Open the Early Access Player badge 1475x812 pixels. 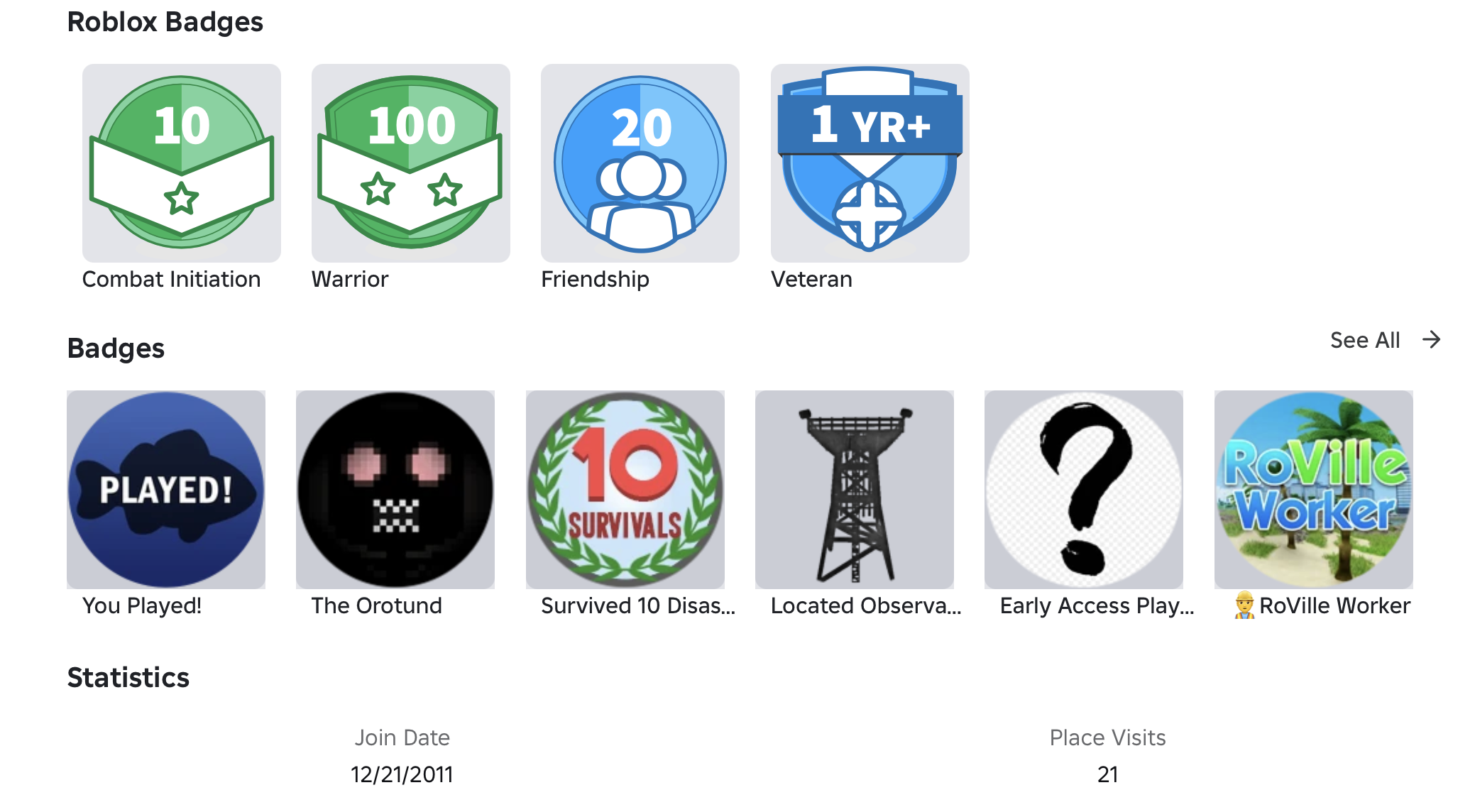[x=1084, y=490]
